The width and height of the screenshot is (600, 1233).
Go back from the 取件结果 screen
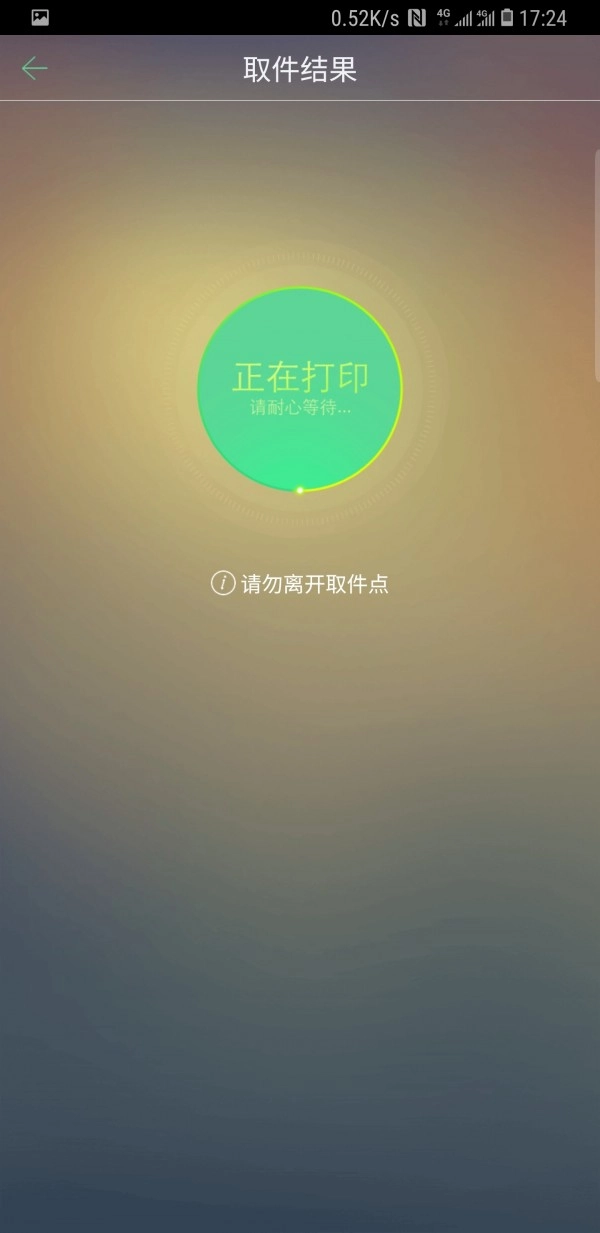(x=34, y=68)
